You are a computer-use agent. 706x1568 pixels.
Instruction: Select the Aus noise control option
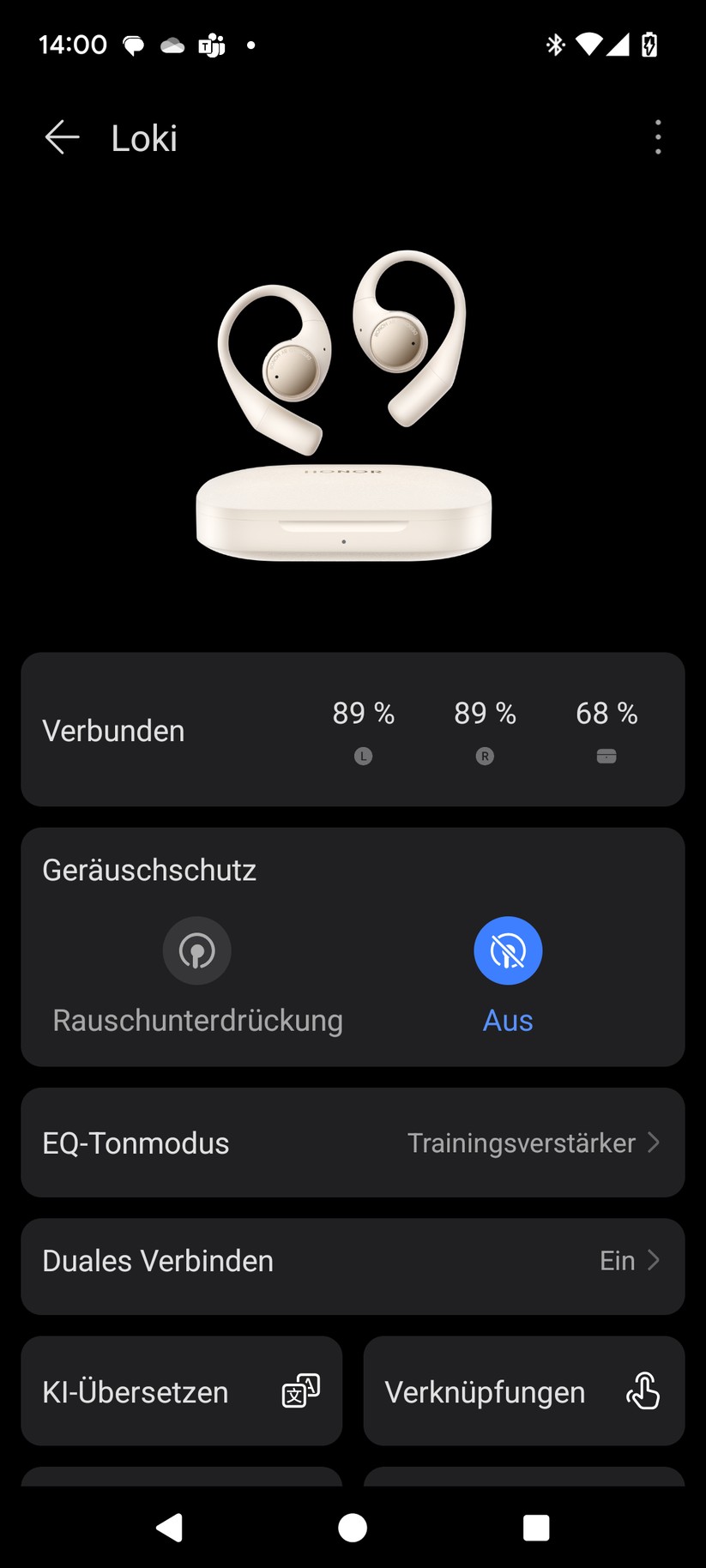point(508,951)
